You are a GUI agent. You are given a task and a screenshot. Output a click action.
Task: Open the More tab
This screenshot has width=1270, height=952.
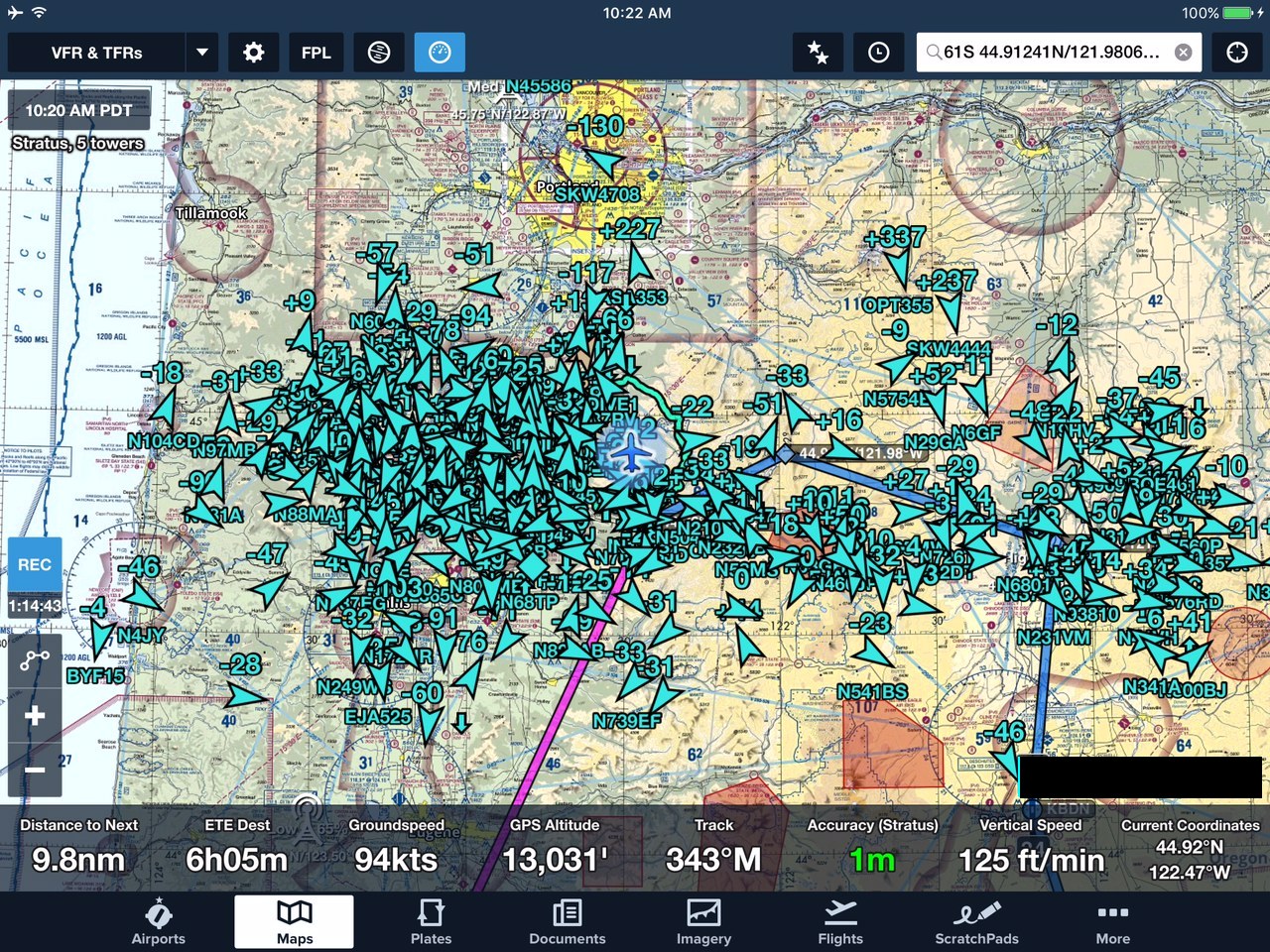[1112, 922]
